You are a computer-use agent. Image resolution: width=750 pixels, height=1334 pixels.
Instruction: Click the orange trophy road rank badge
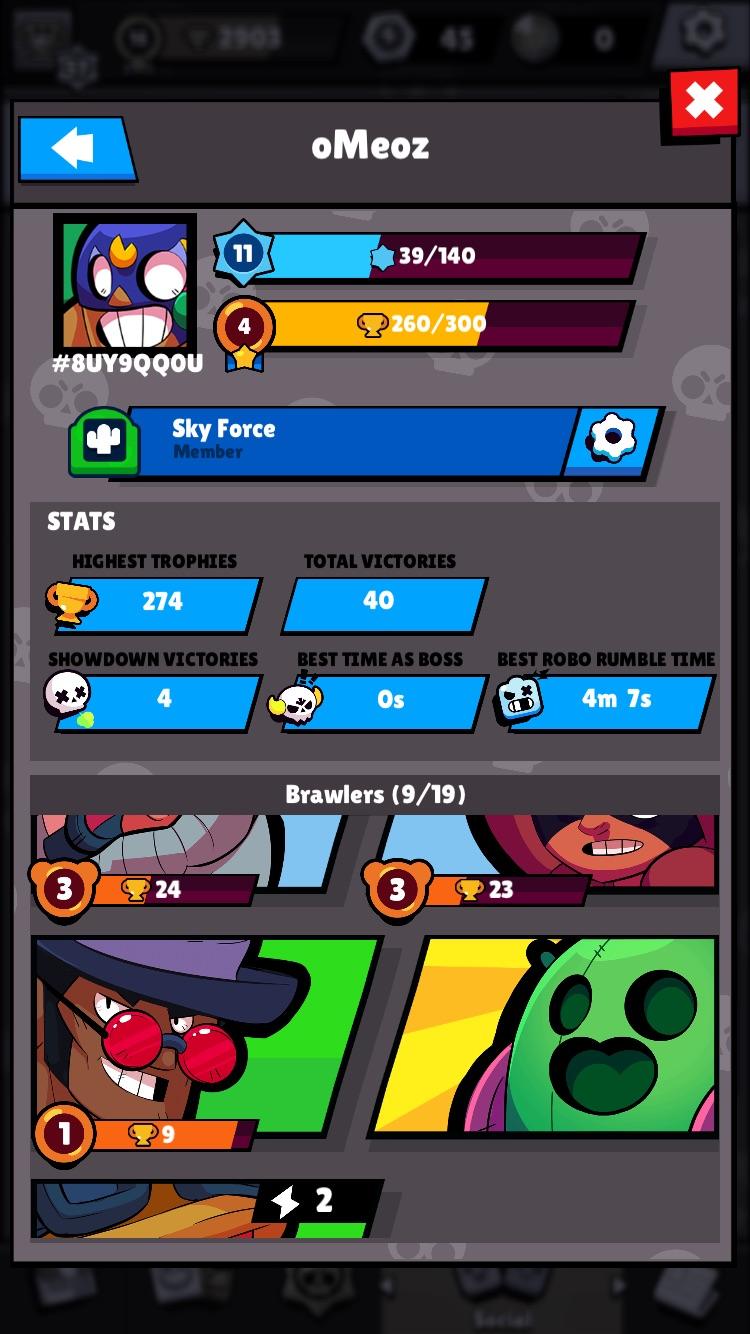pyautogui.click(x=244, y=325)
